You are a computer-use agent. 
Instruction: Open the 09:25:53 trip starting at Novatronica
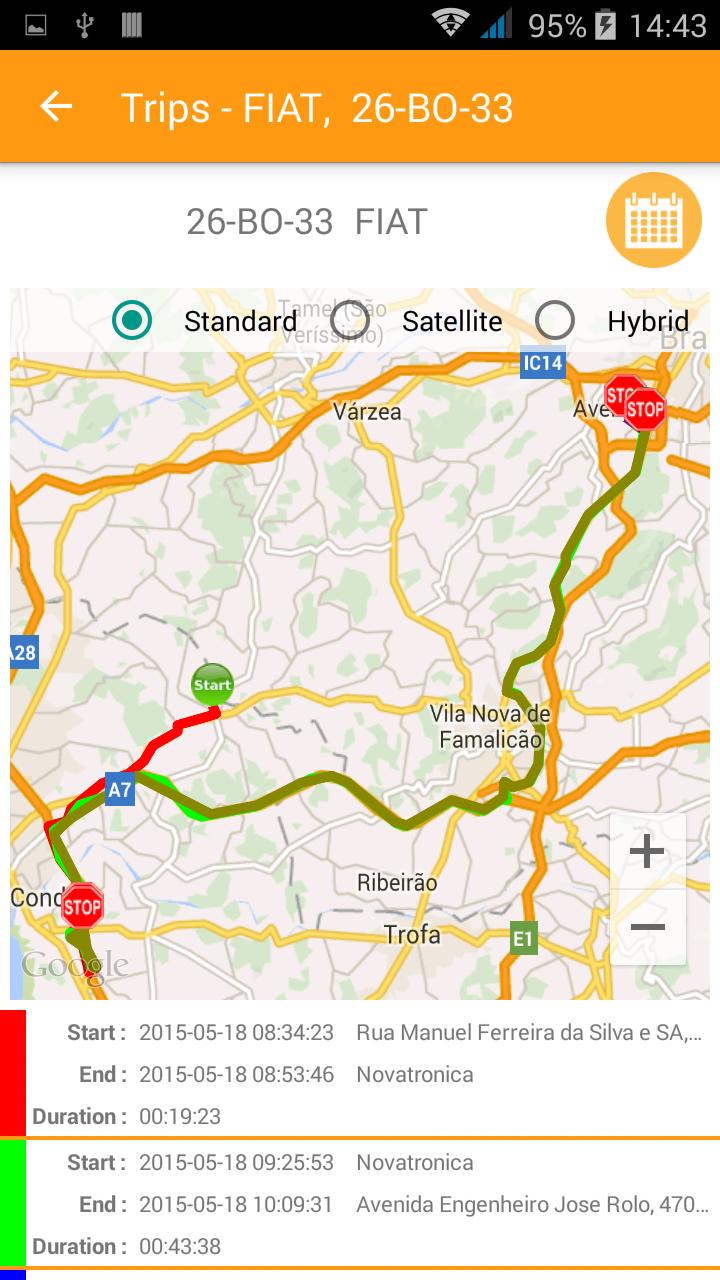click(370, 1204)
